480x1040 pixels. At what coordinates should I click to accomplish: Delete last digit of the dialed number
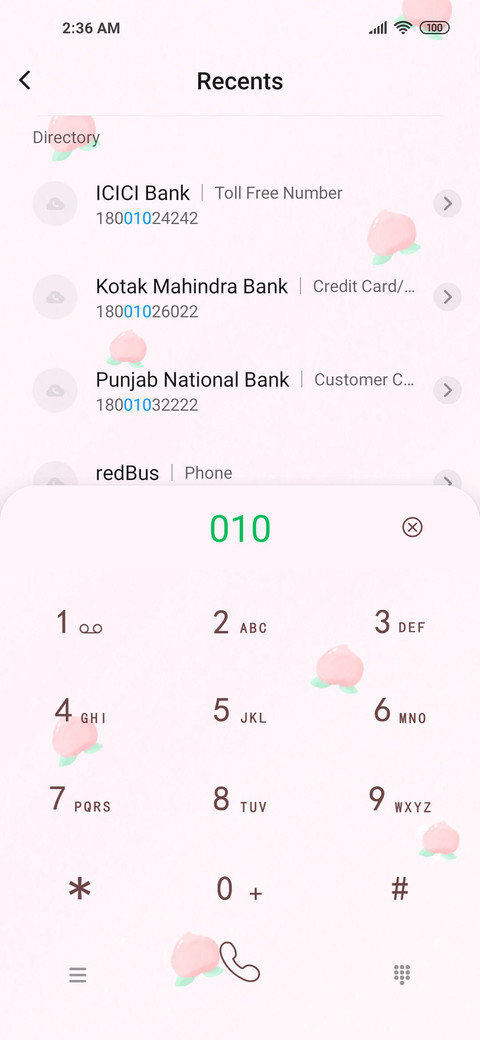click(412, 527)
